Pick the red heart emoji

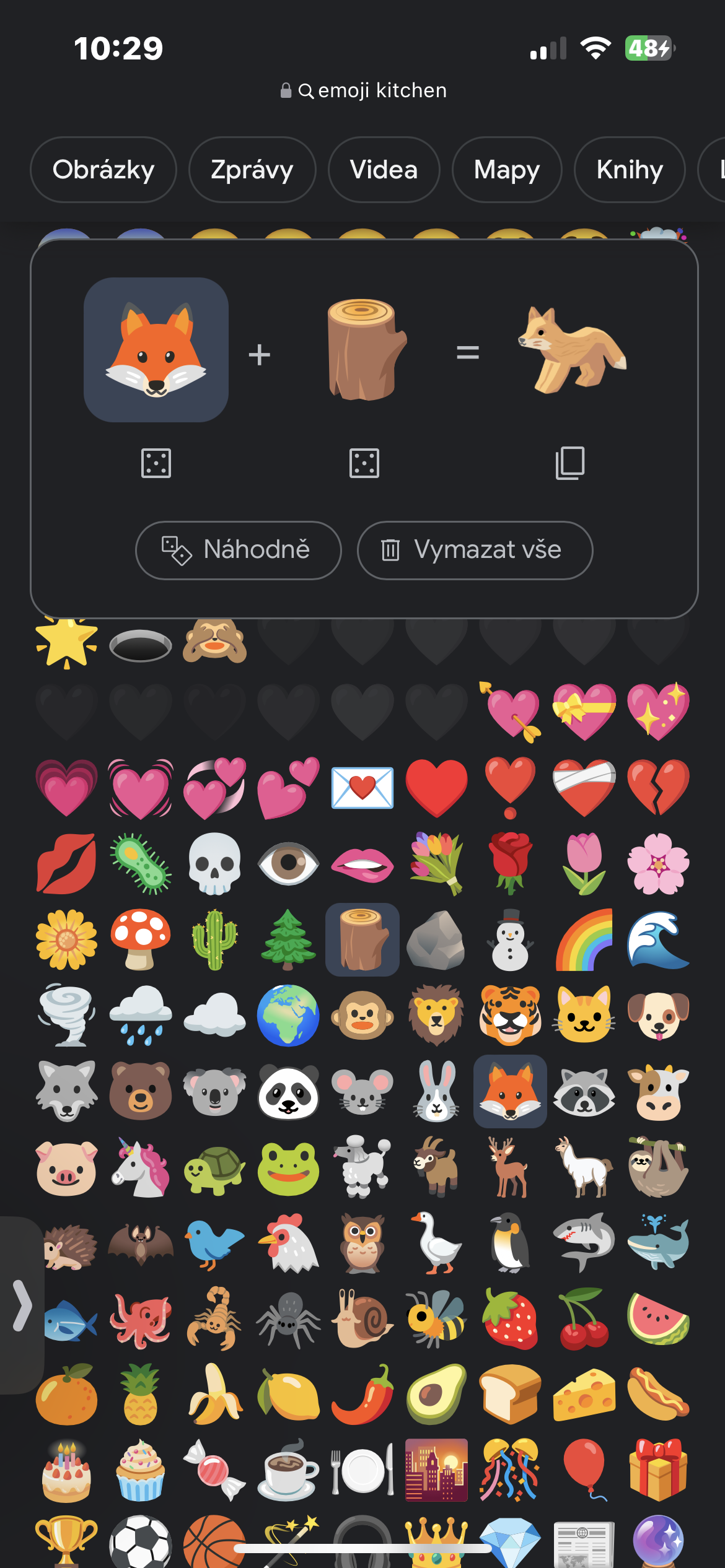pos(436,788)
